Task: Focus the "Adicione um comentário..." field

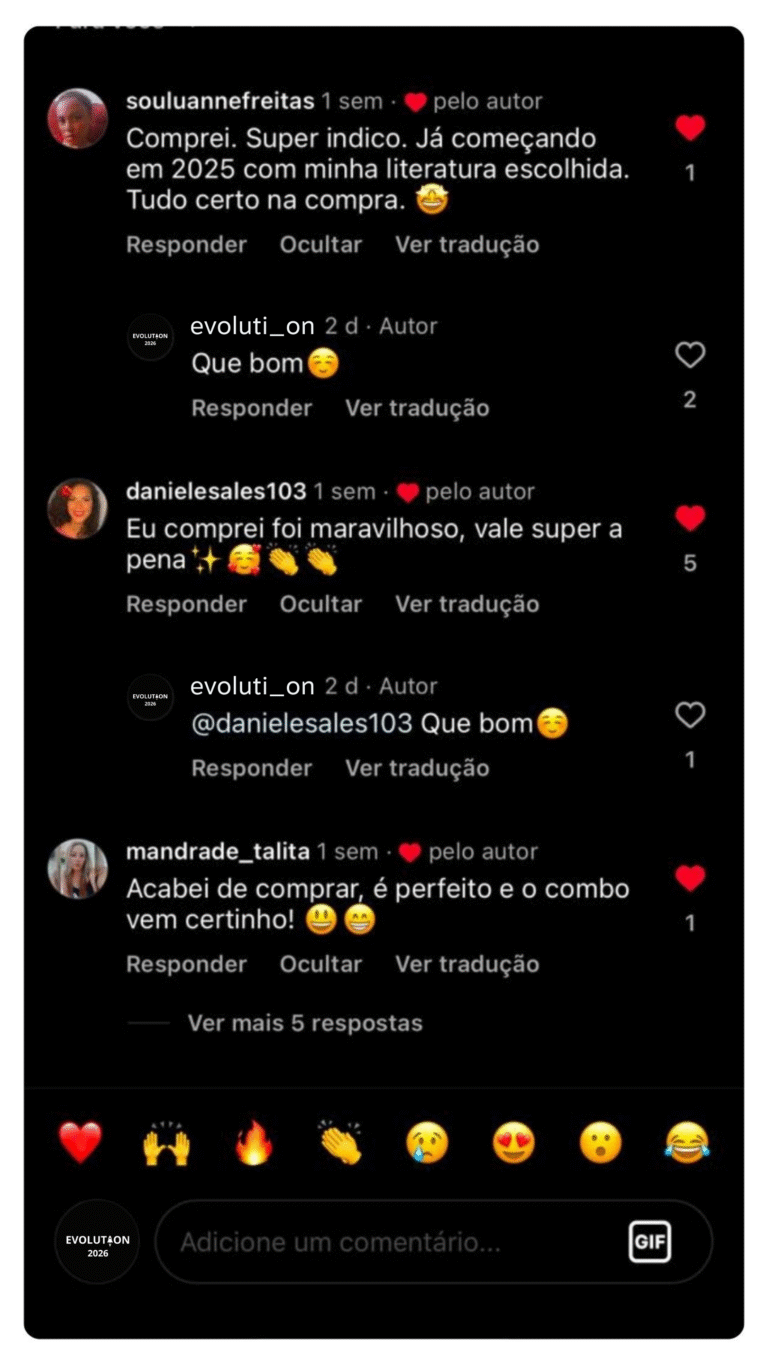Action: pos(390,1243)
